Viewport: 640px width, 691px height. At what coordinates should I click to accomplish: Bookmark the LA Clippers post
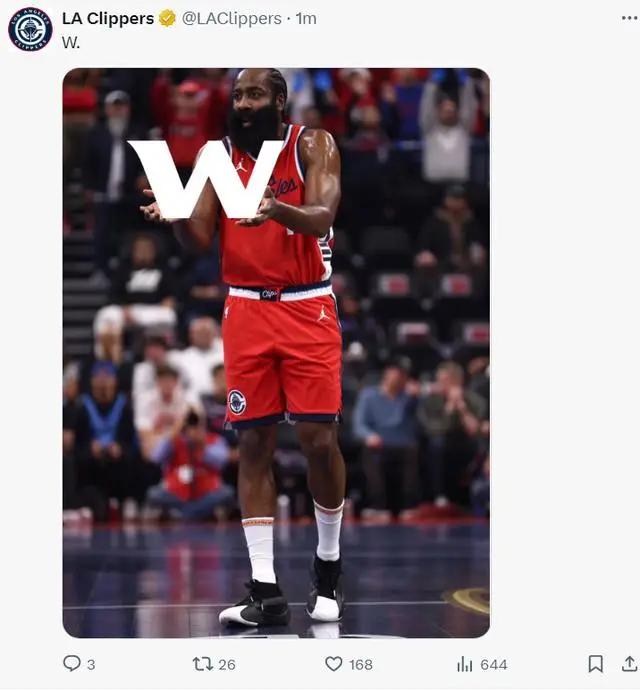pyautogui.click(x=595, y=664)
